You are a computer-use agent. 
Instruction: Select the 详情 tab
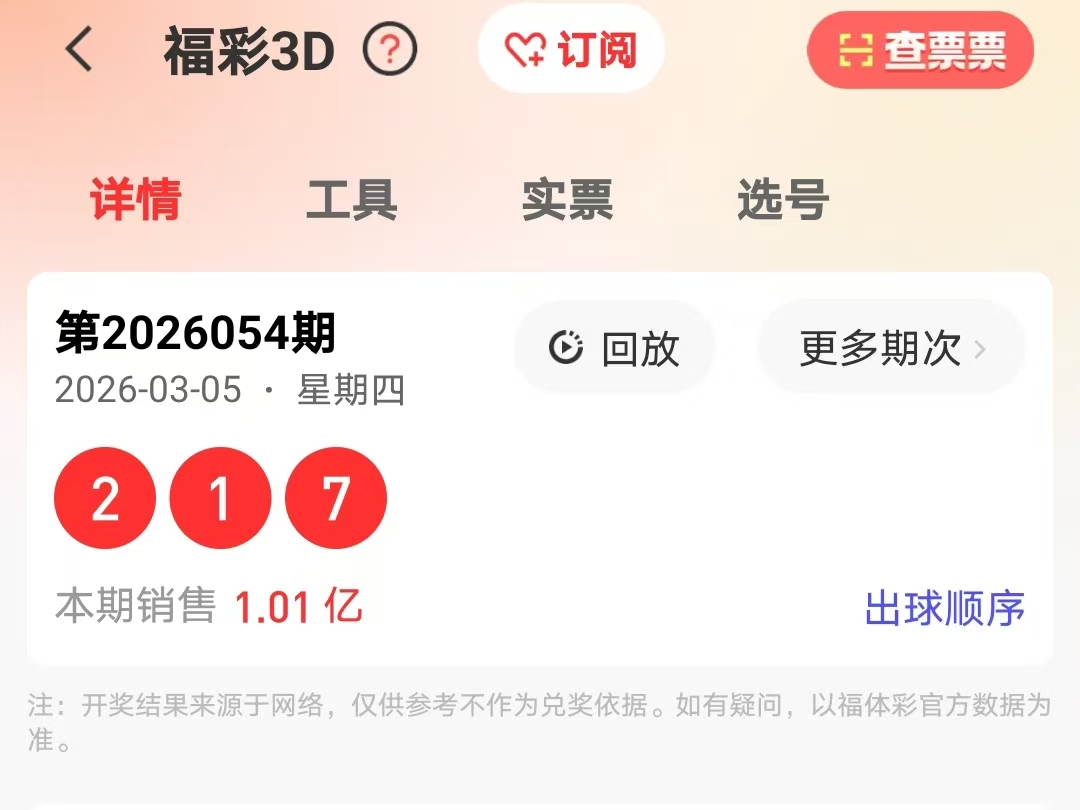(136, 200)
